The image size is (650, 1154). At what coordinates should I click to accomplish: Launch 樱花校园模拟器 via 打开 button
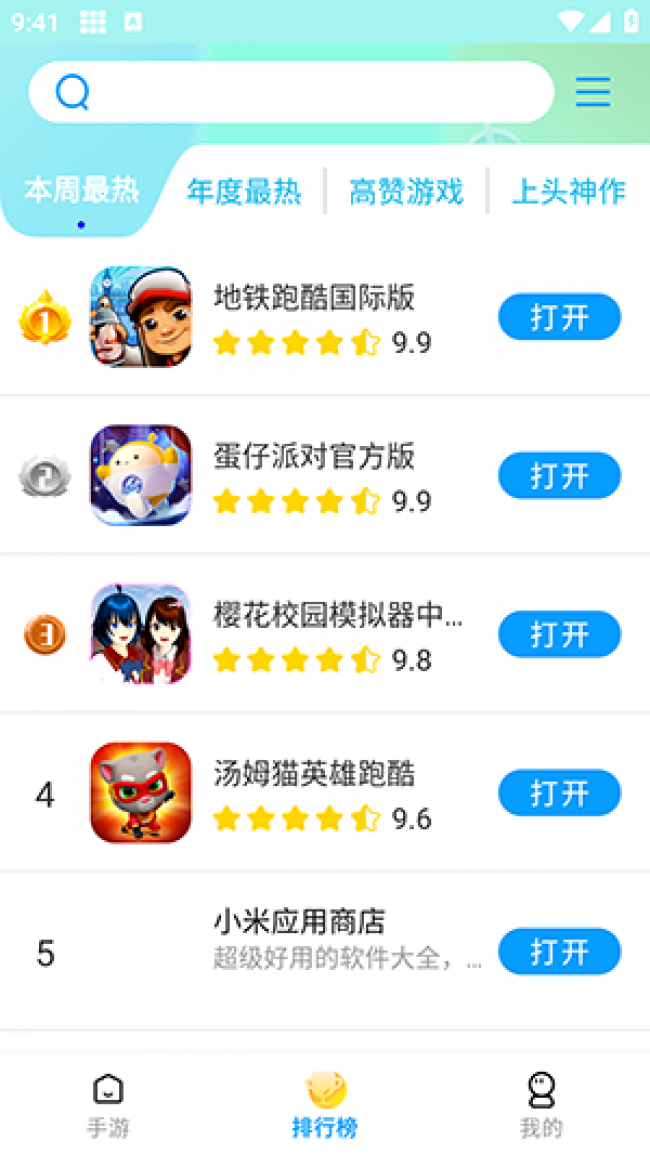click(x=559, y=634)
